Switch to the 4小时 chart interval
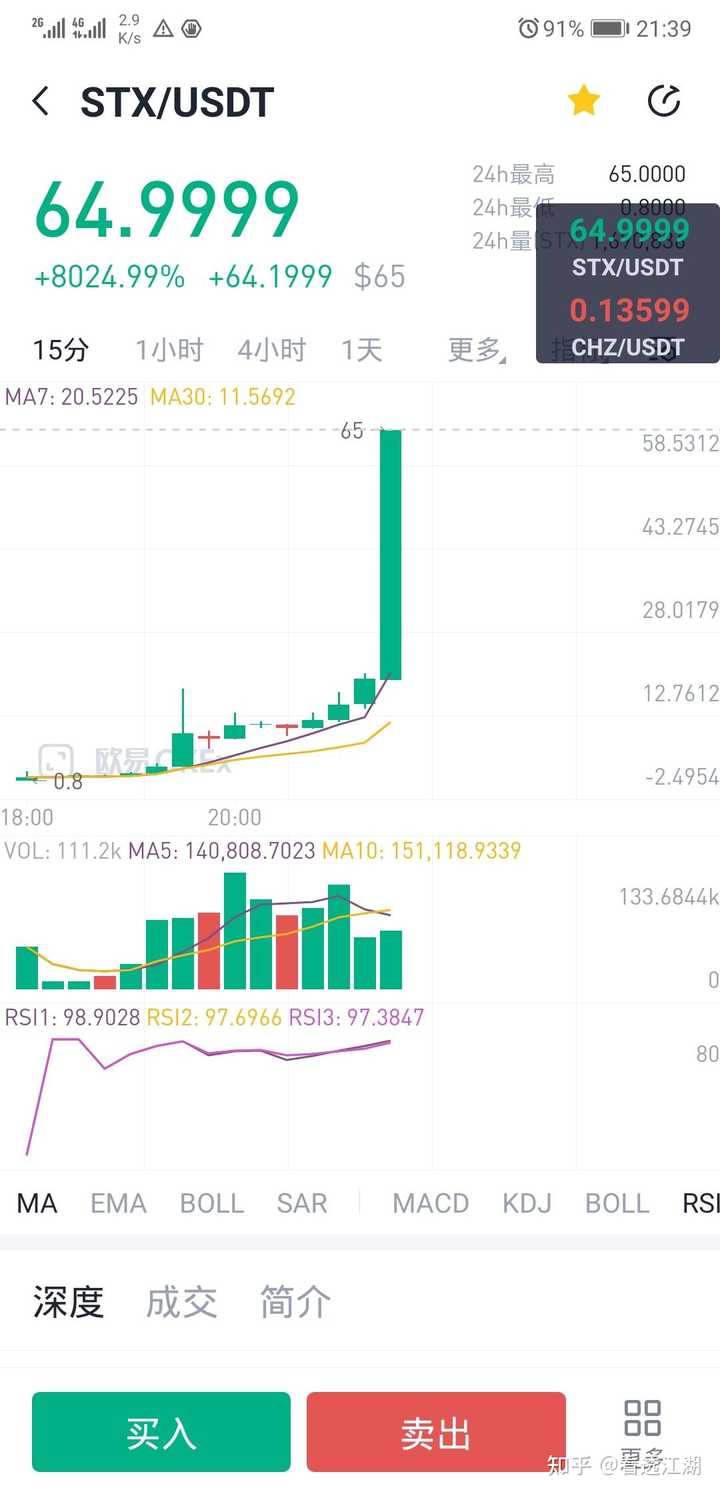This screenshot has height=1496, width=720. point(271,350)
